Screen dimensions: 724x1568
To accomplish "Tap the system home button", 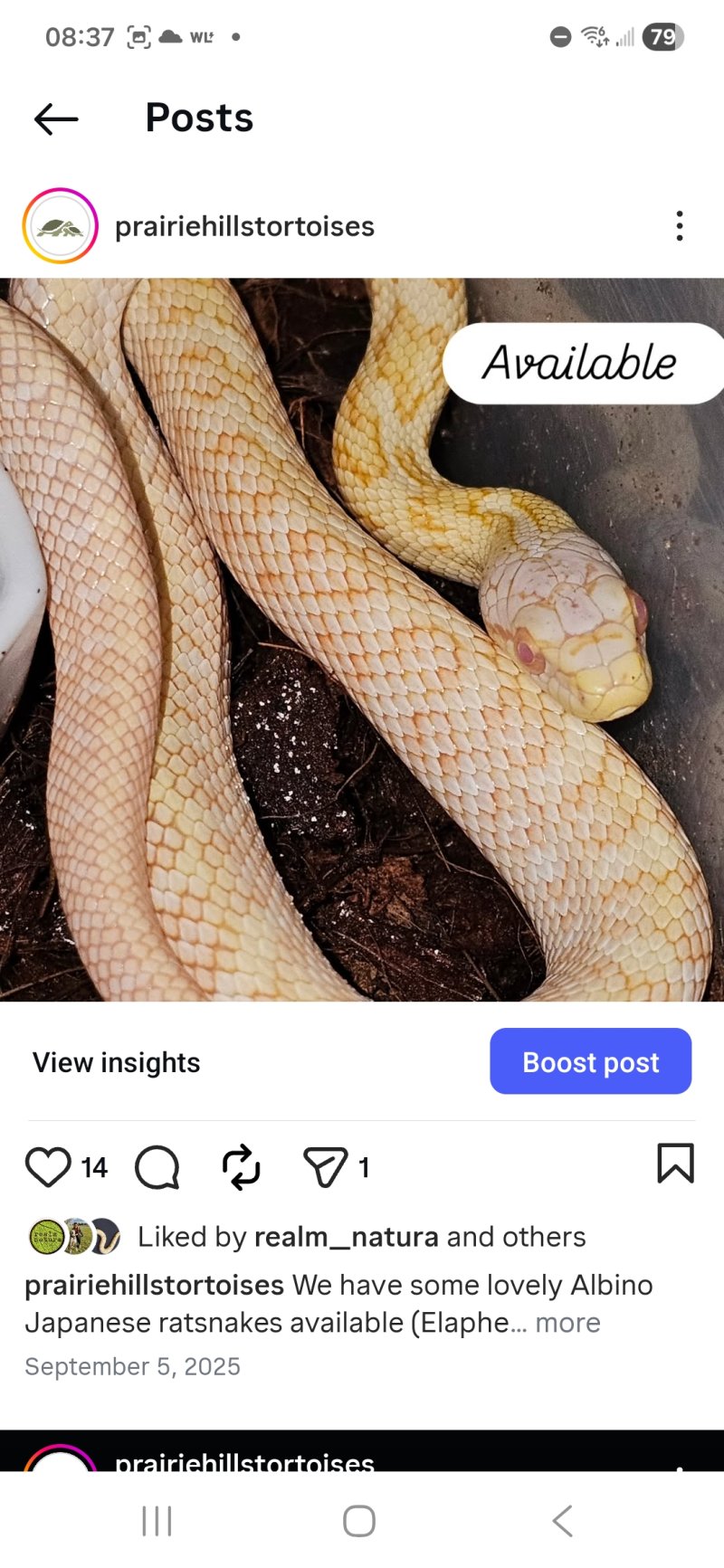I will point(359,1521).
